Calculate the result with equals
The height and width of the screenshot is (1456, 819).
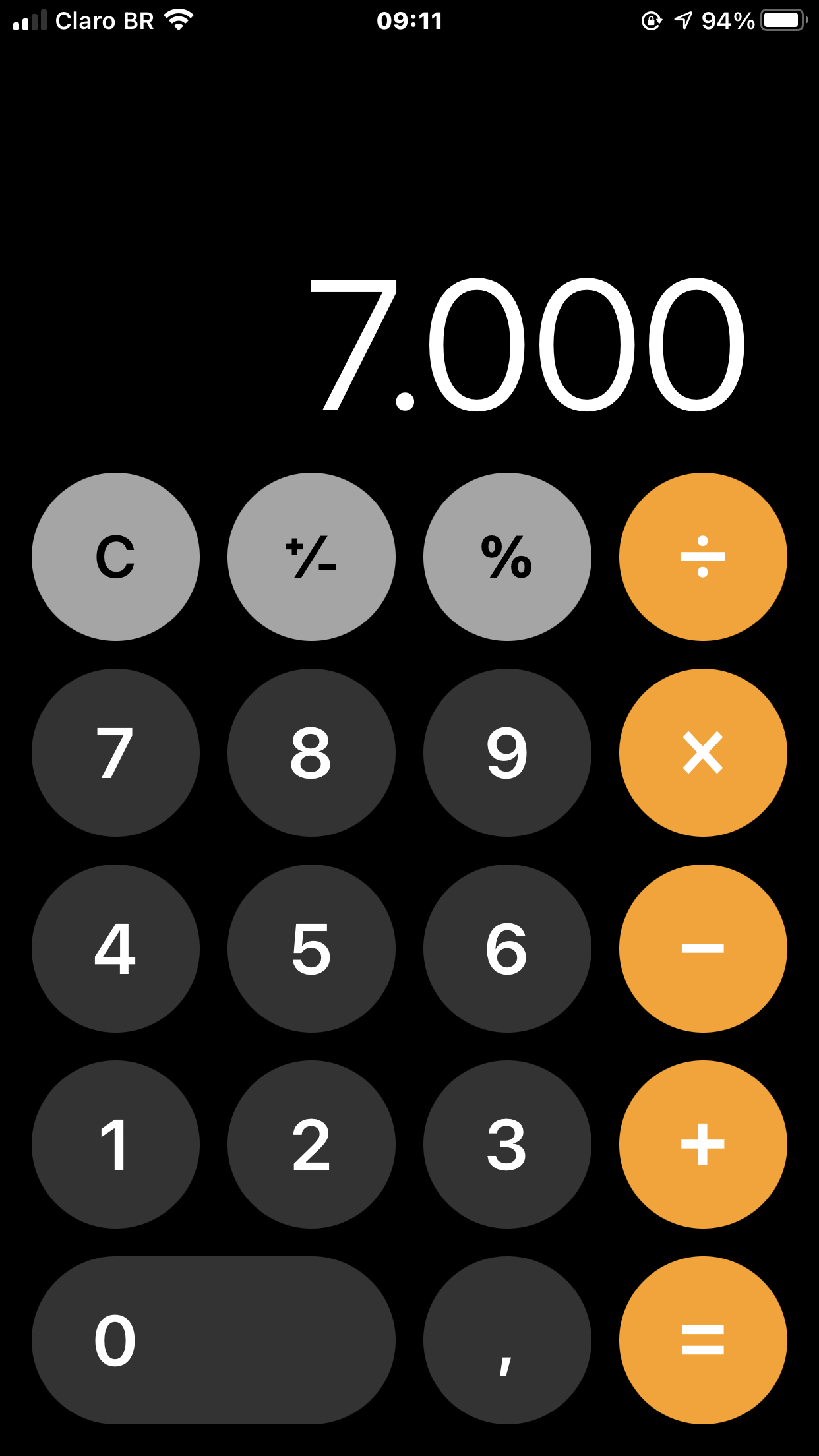[703, 1340]
